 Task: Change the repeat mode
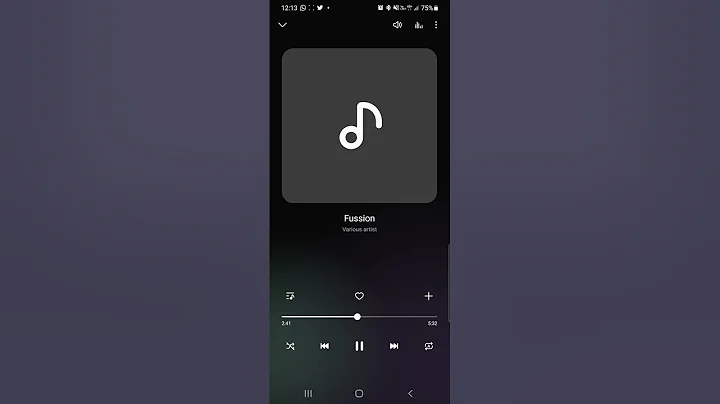tap(428, 346)
